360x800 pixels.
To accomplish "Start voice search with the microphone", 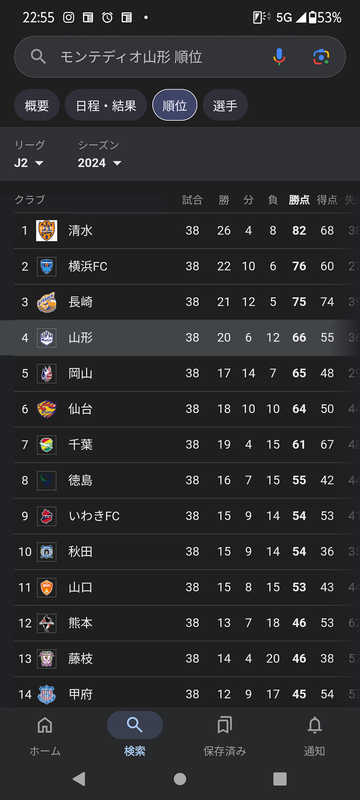I will coord(279,57).
